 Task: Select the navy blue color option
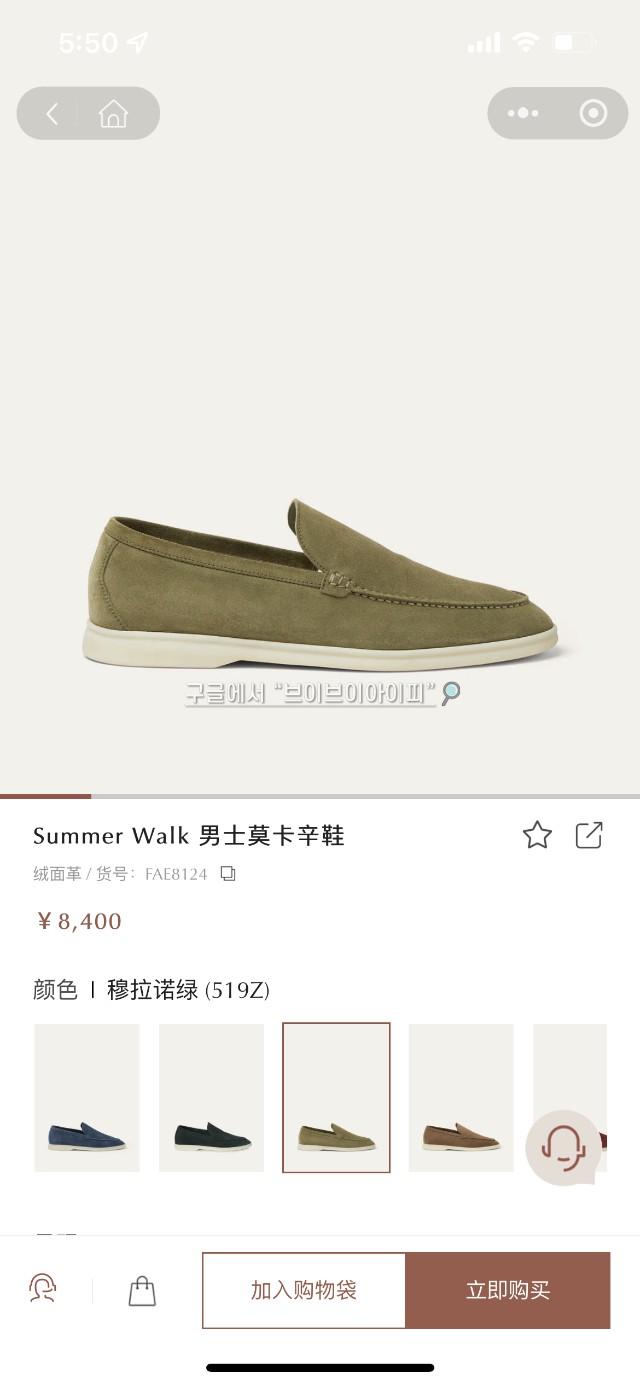(87, 1097)
